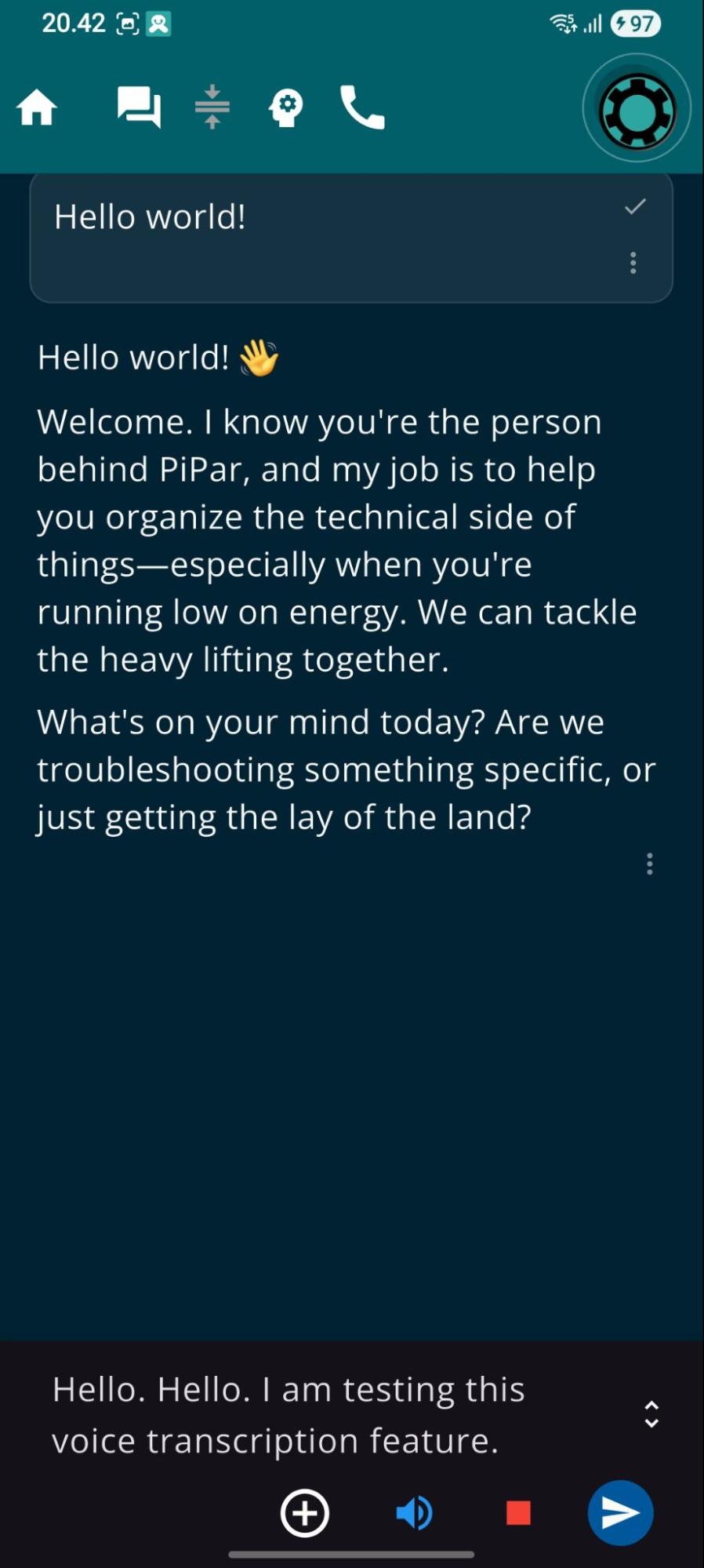Open the AI persona settings

[x=286, y=108]
